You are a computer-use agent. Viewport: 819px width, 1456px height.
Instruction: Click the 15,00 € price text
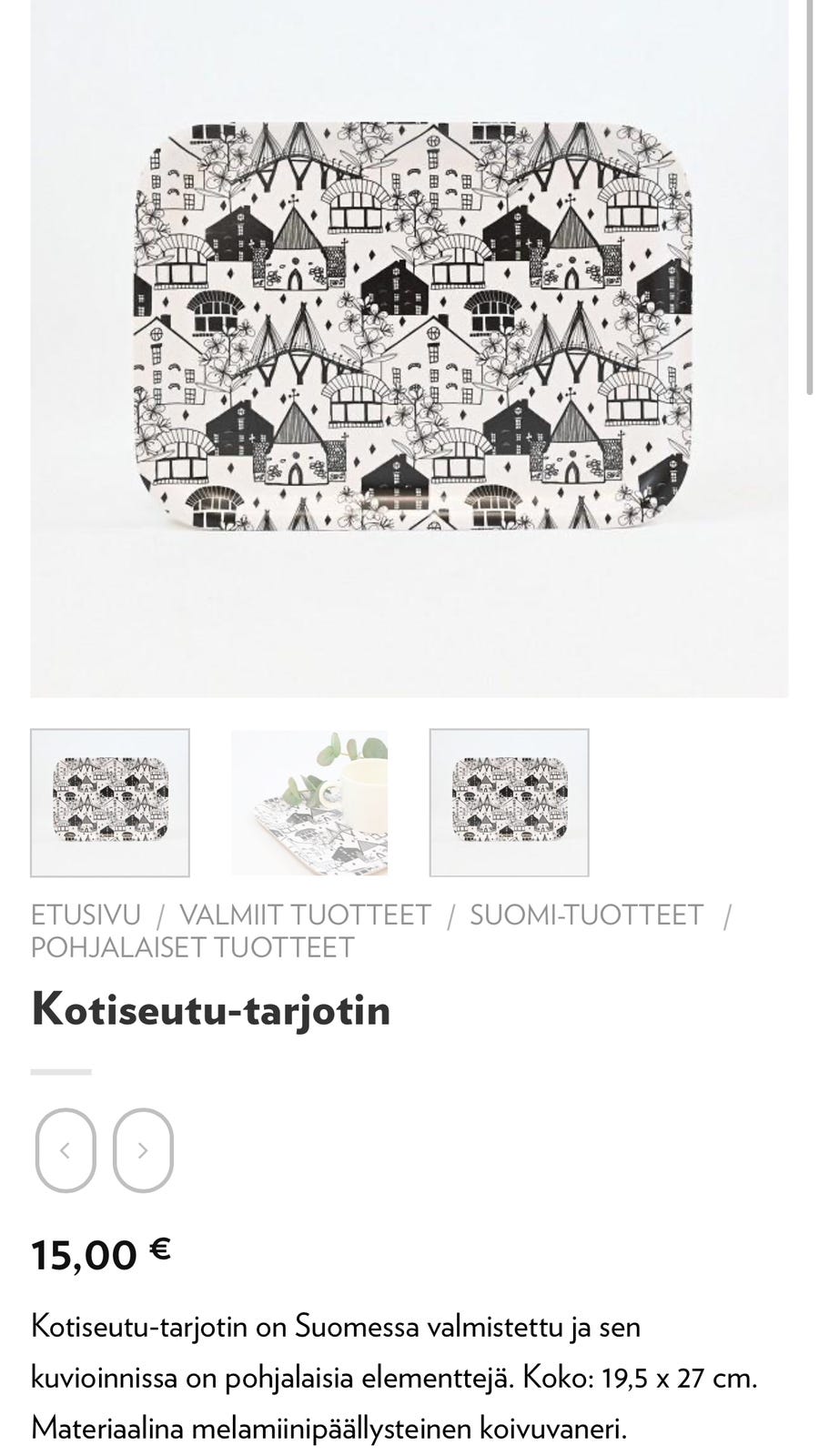[102, 1254]
